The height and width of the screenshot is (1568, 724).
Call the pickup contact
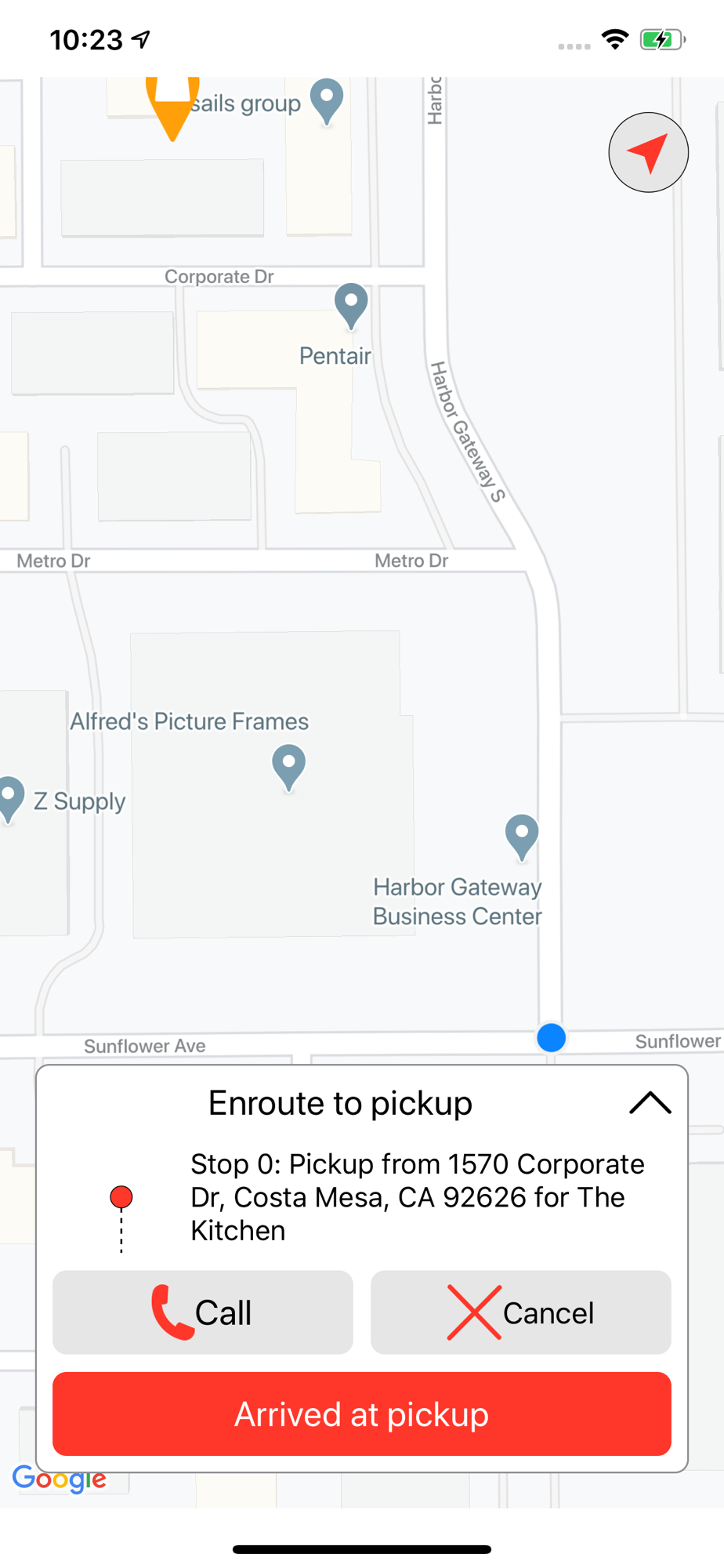pos(203,1312)
